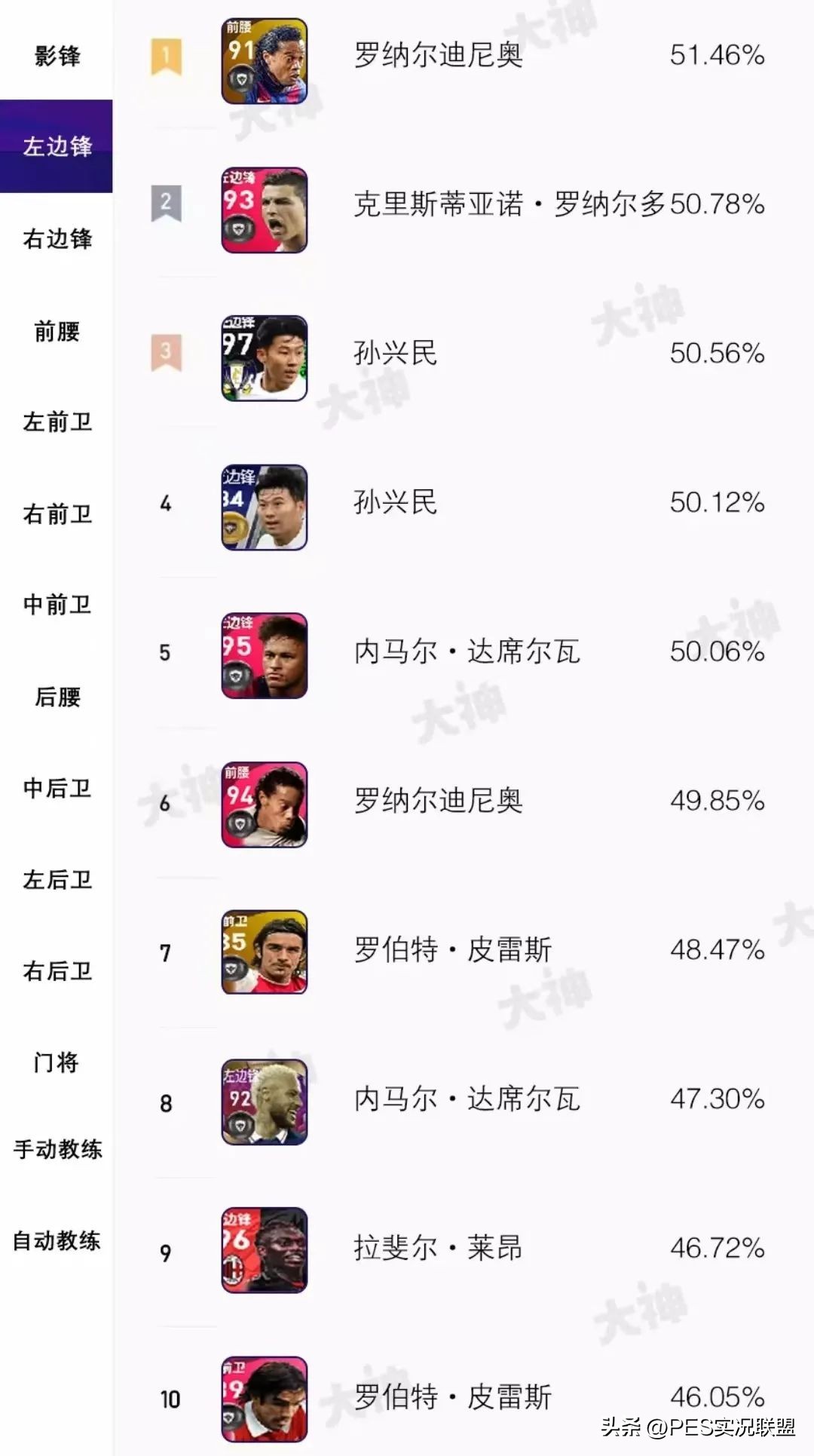This screenshot has width=814, height=1456.
Task: Switch to 右后卫 rankings
Action: [x=57, y=971]
